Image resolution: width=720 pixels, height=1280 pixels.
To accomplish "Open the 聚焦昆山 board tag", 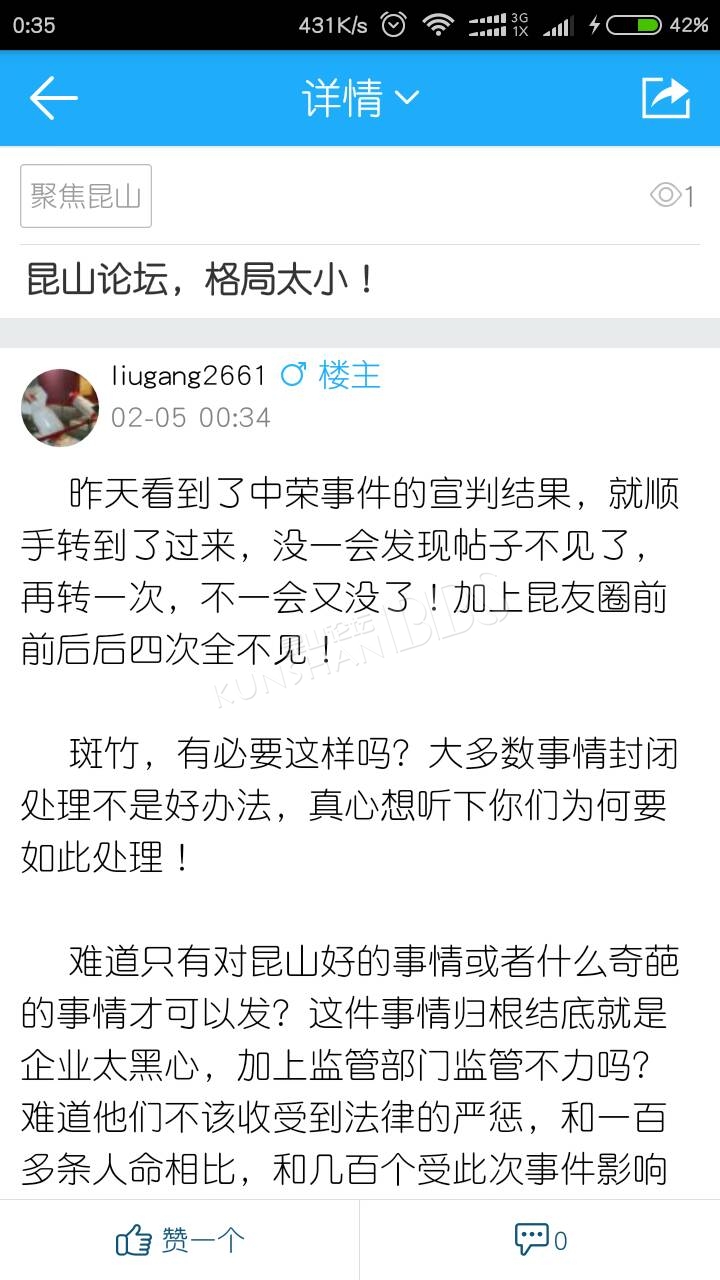I will point(86,196).
